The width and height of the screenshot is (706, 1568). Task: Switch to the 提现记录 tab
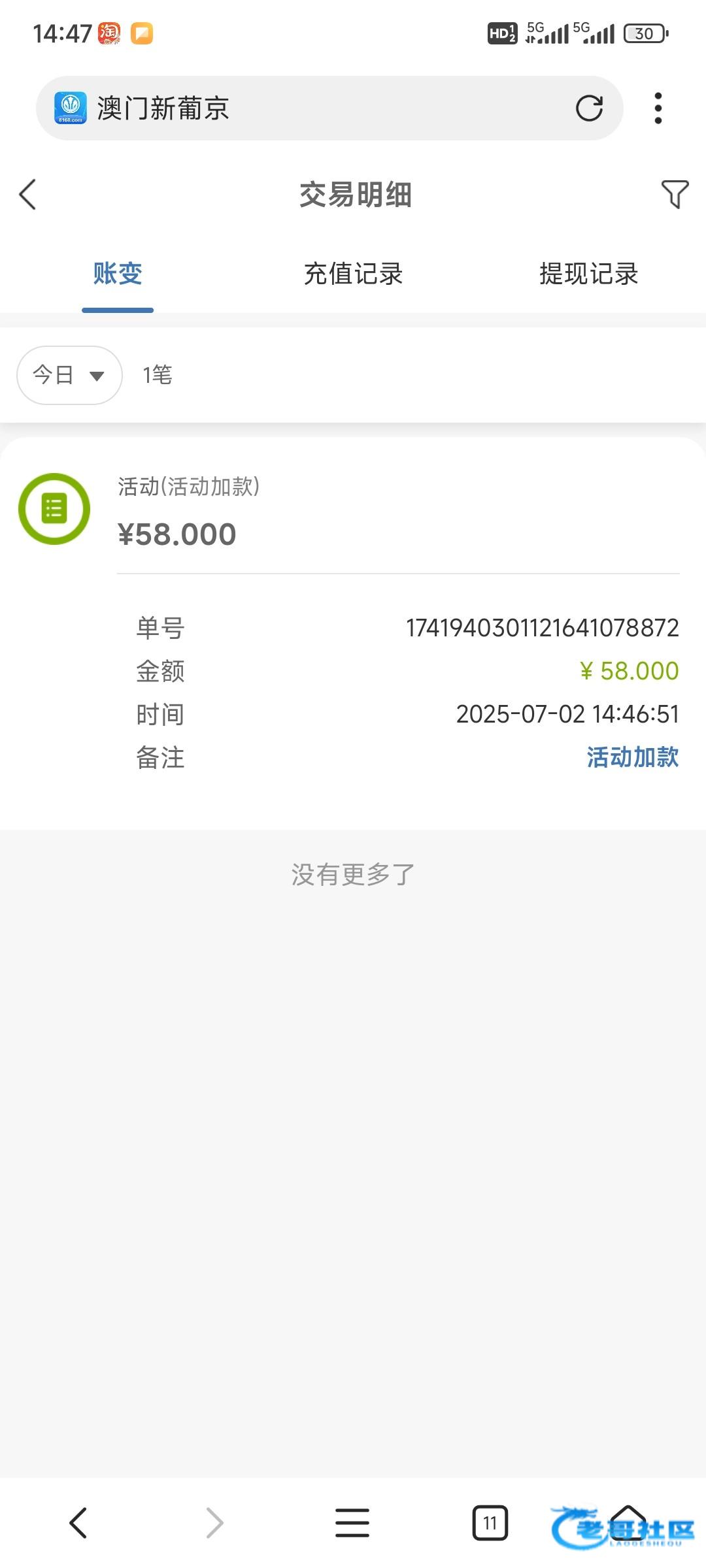click(588, 274)
